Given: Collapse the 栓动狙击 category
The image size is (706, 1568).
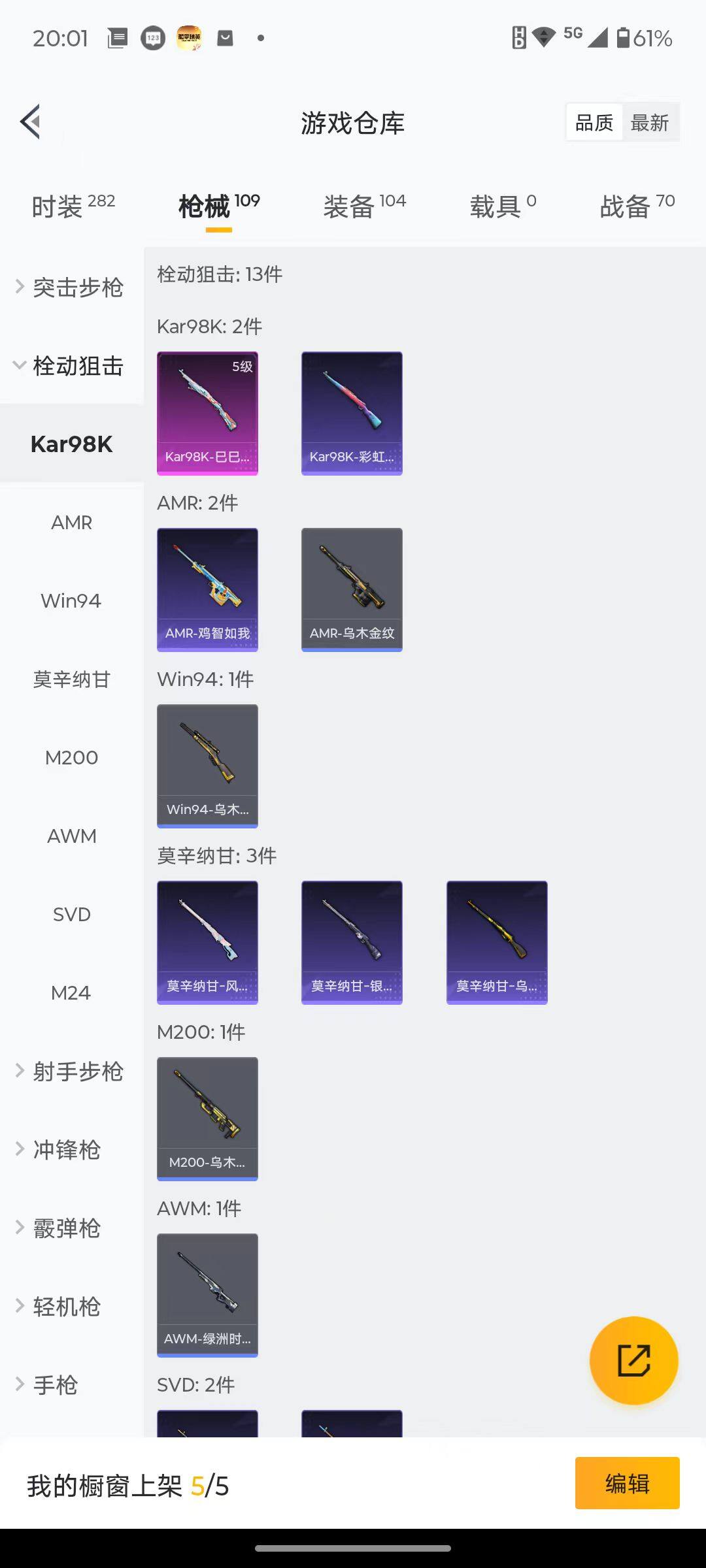Looking at the screenshot, I should coord(71,366).
